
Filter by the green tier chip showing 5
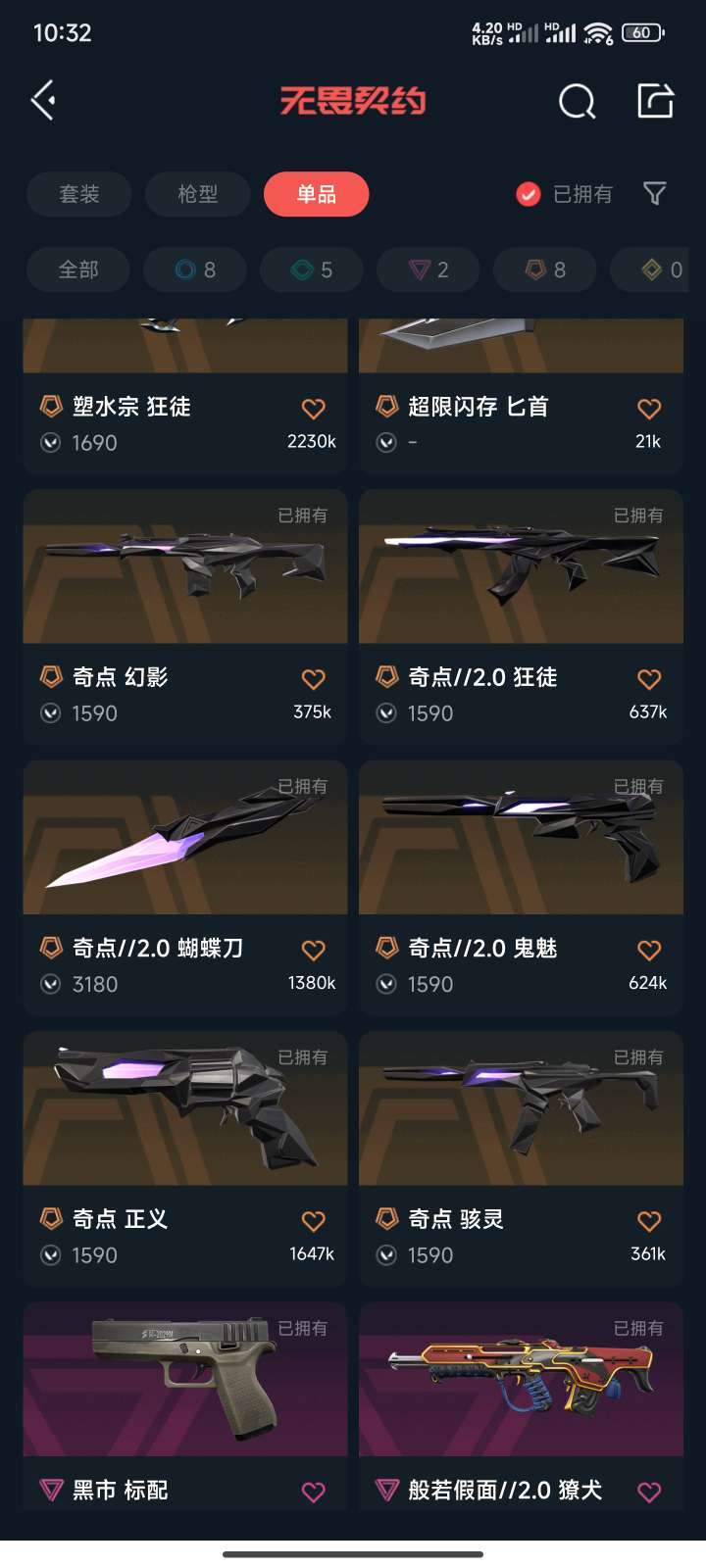tap(312, 269)
